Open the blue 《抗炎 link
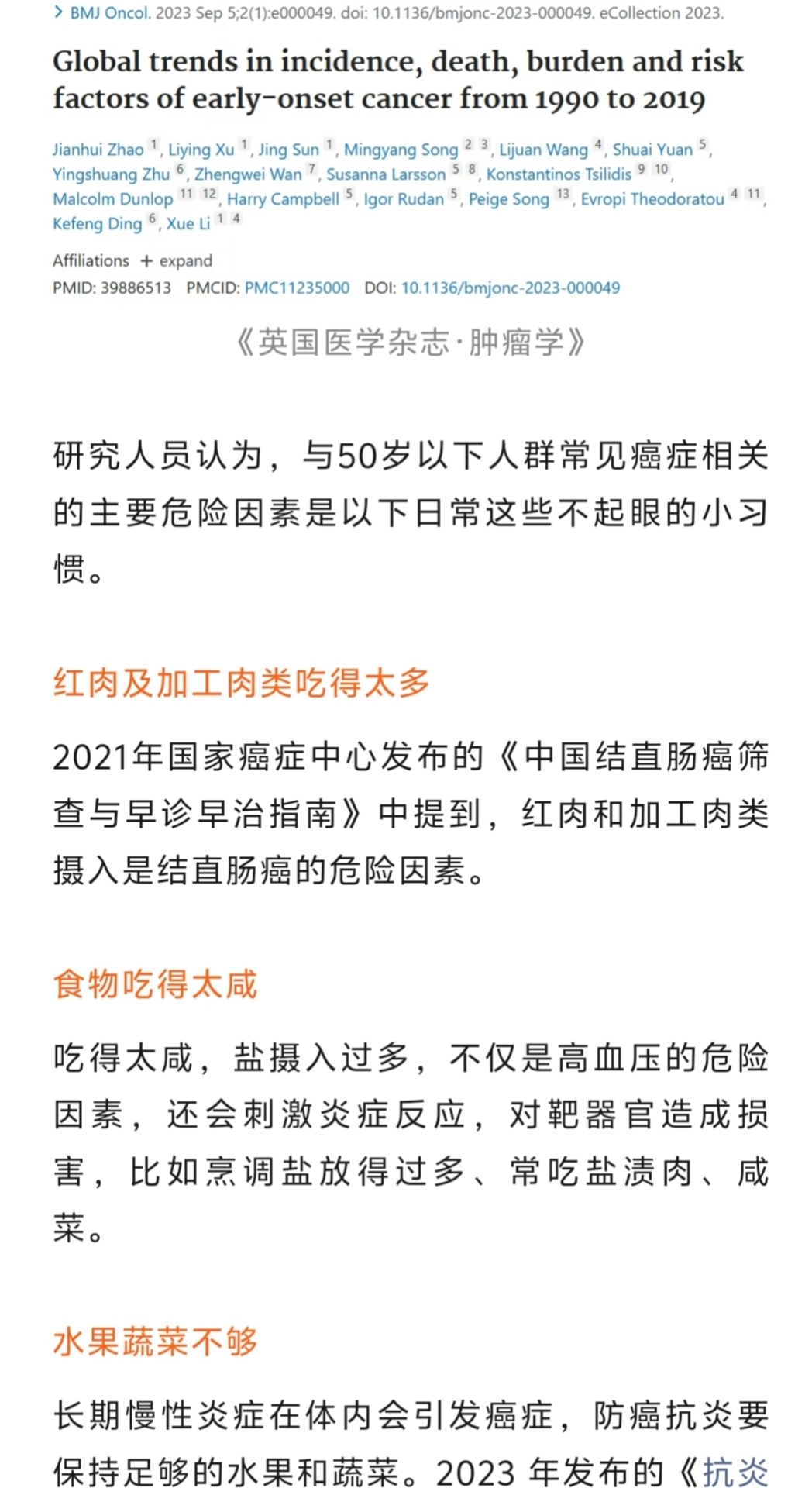The image size is (812, 1488). [x=733, y=1470]
